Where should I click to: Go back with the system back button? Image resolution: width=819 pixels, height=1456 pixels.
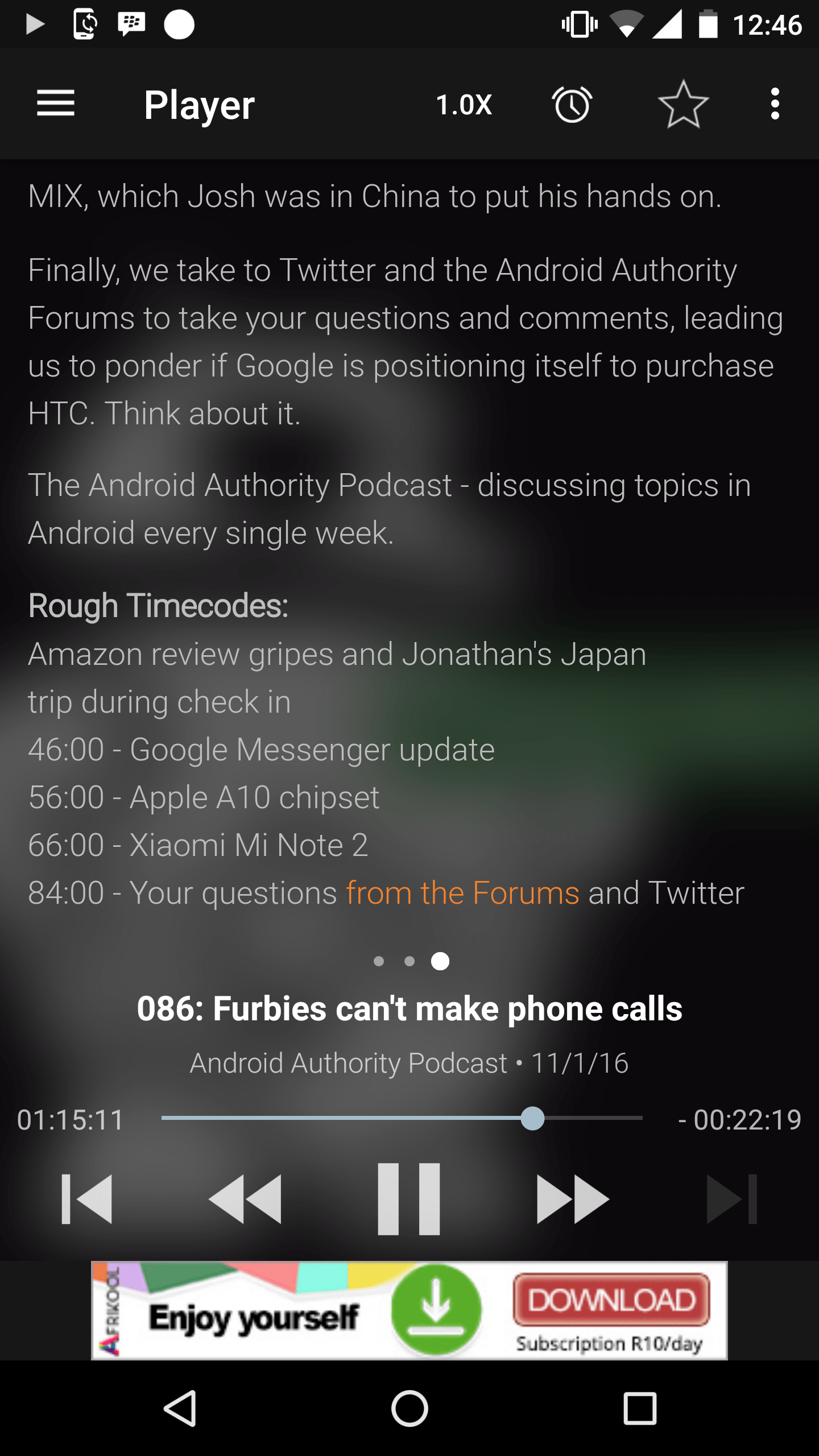180,1409
